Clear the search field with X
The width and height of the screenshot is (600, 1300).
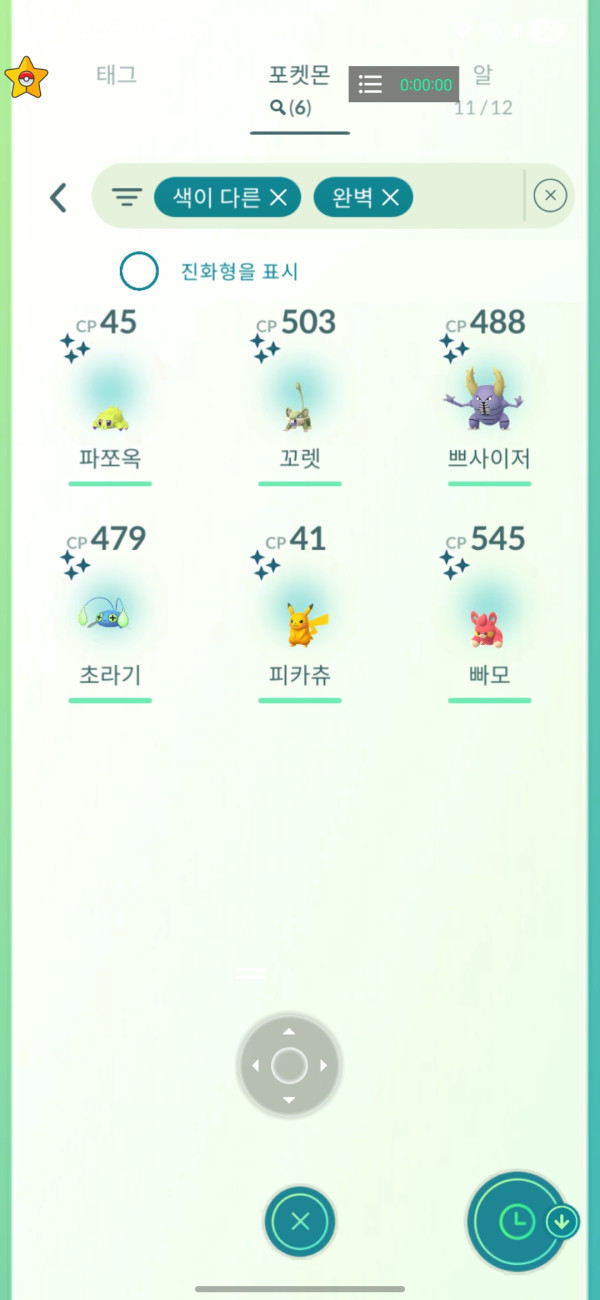click(550, 196)
